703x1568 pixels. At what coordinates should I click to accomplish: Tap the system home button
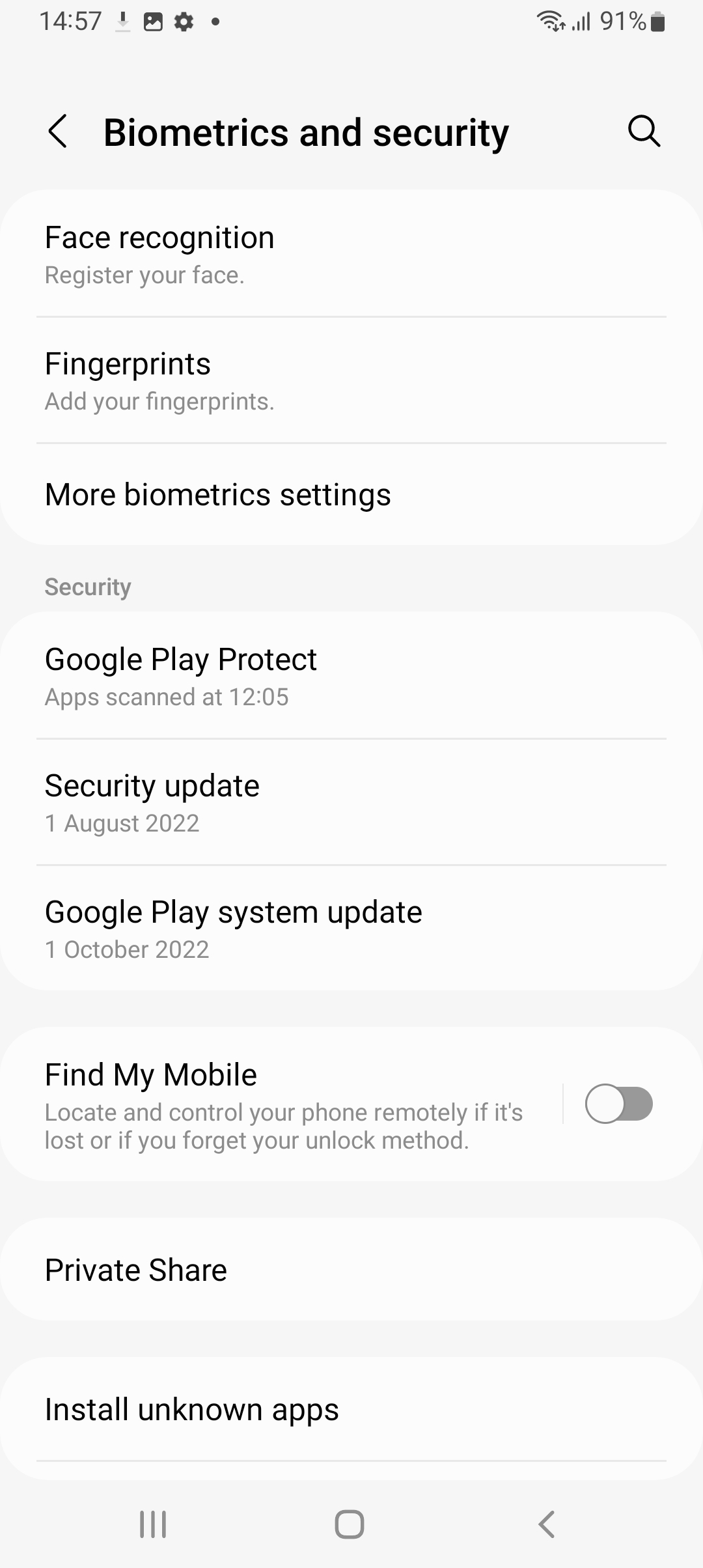350,1524
